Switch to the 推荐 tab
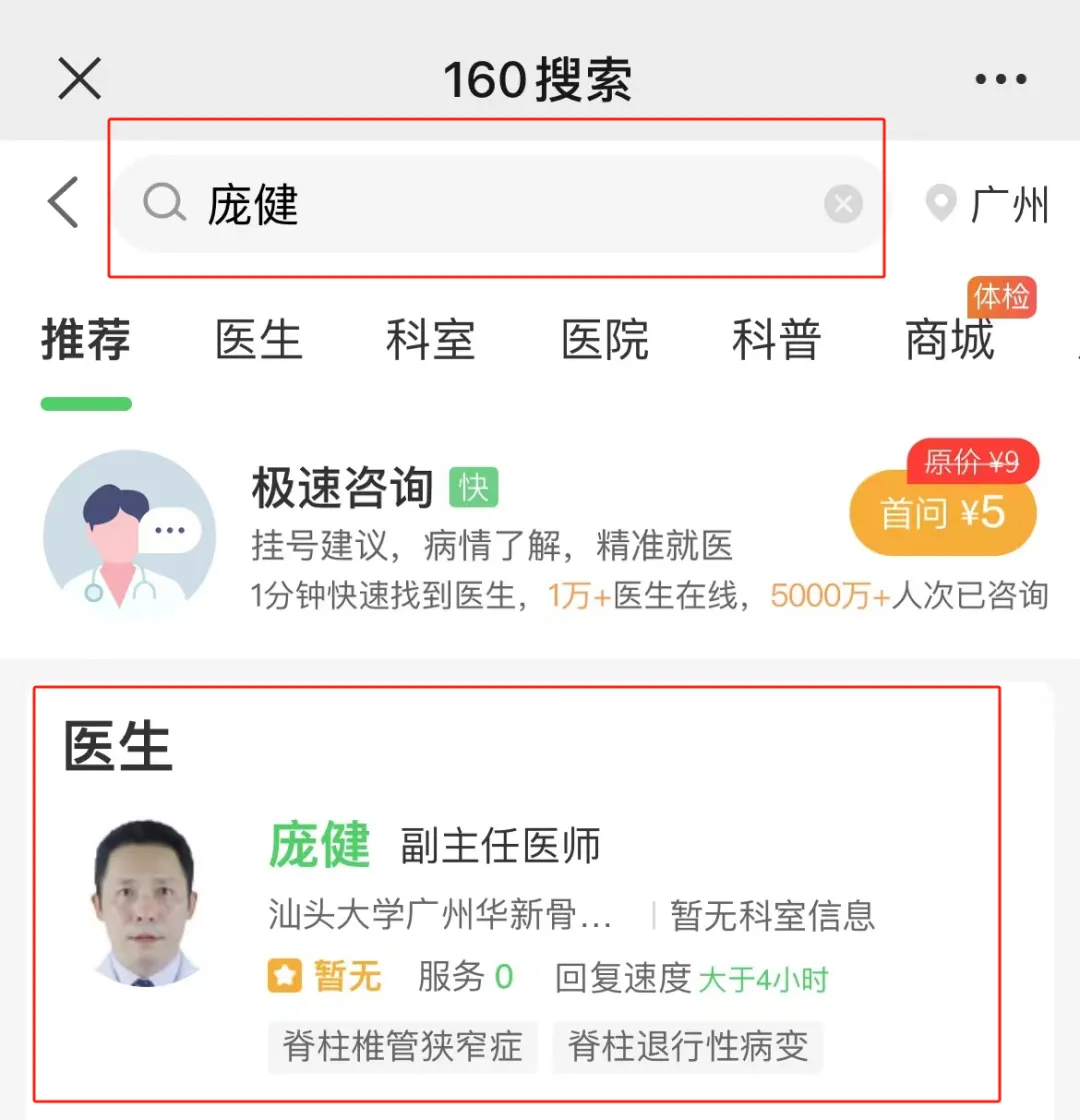Image resolution: width=1080 pixels, height=1120 pixels. click(x=86, y=340)
